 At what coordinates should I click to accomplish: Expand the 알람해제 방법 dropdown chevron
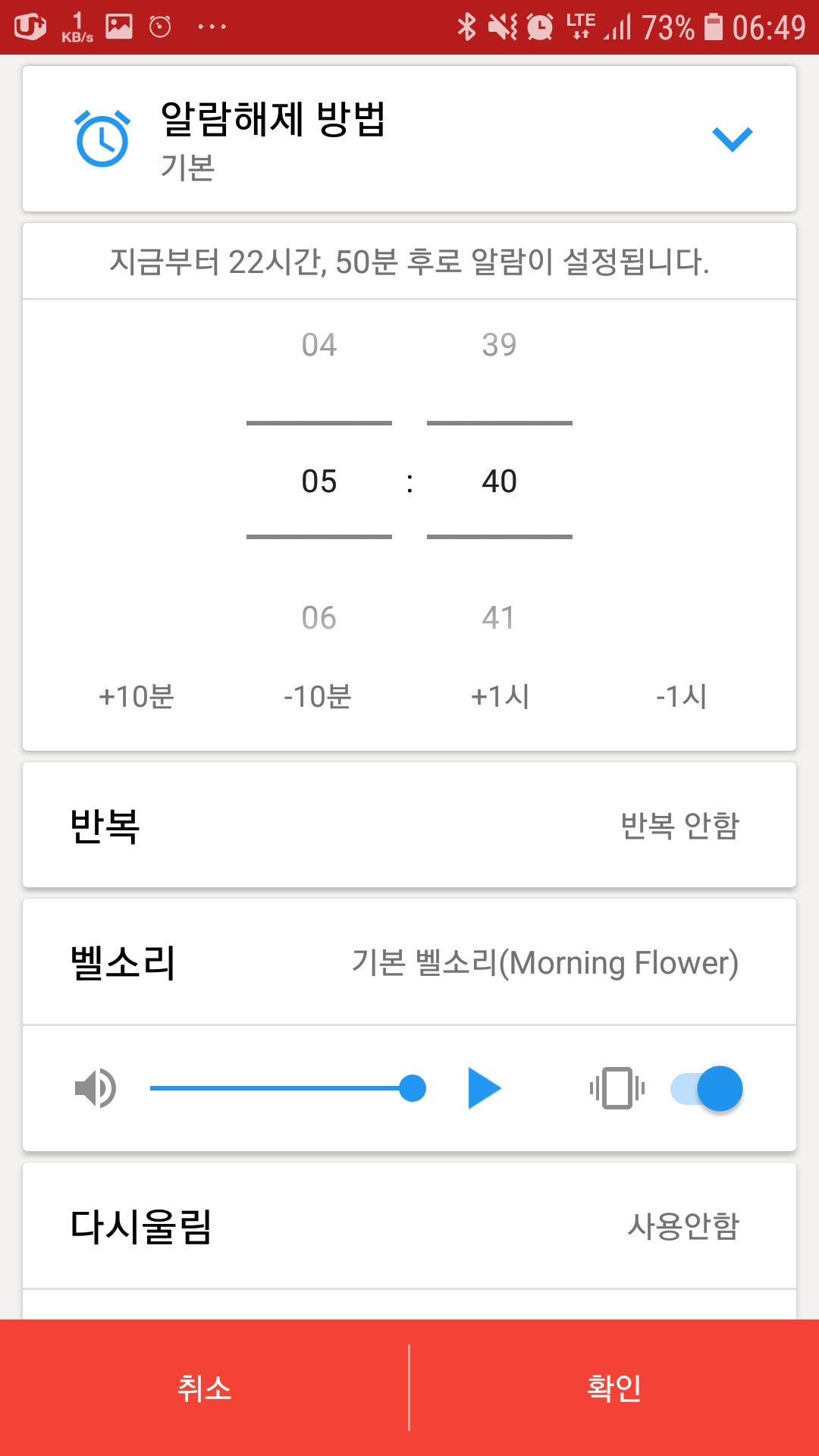(732, 139)
